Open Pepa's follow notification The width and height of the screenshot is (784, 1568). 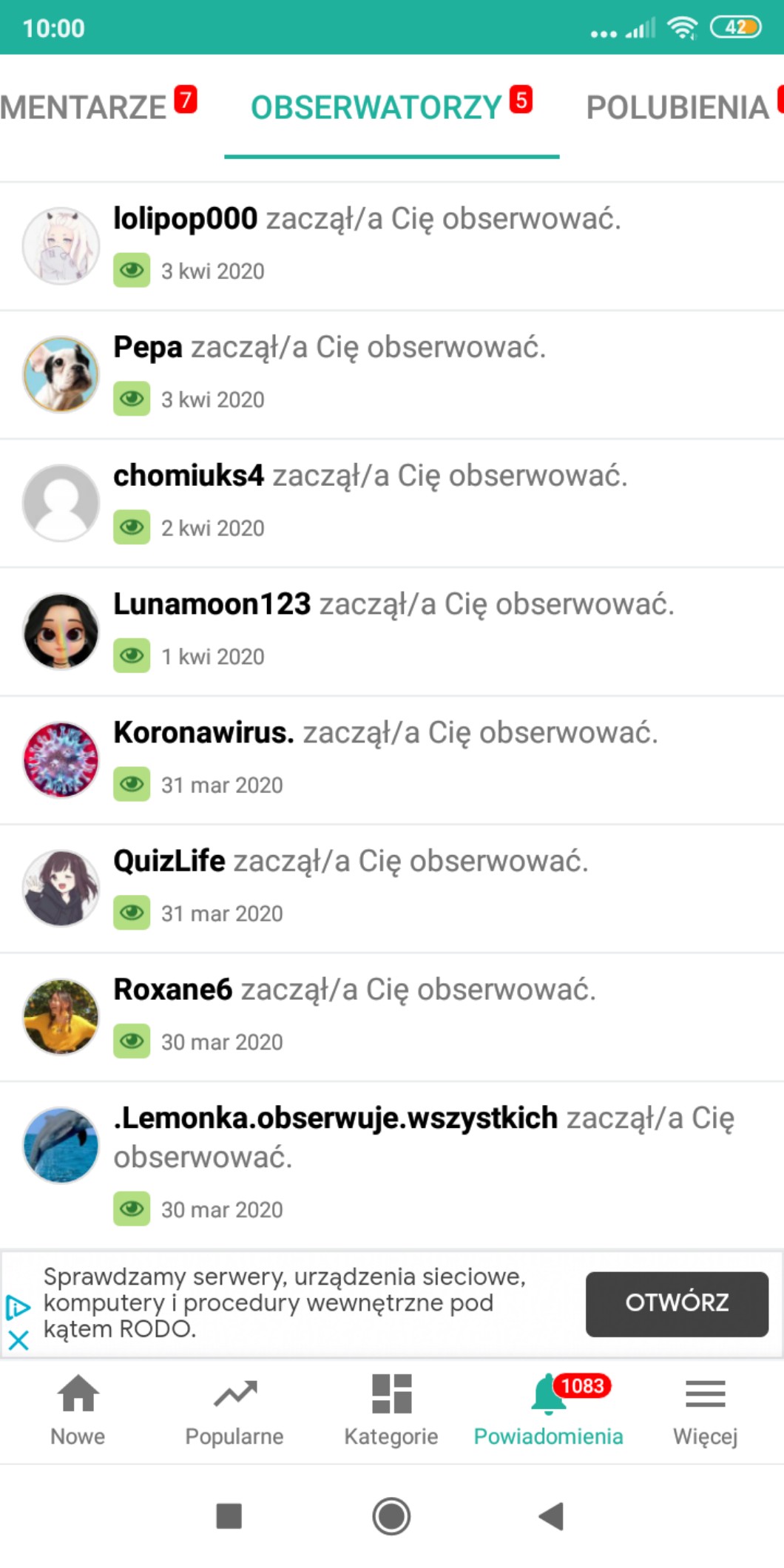tap(392, 375)
